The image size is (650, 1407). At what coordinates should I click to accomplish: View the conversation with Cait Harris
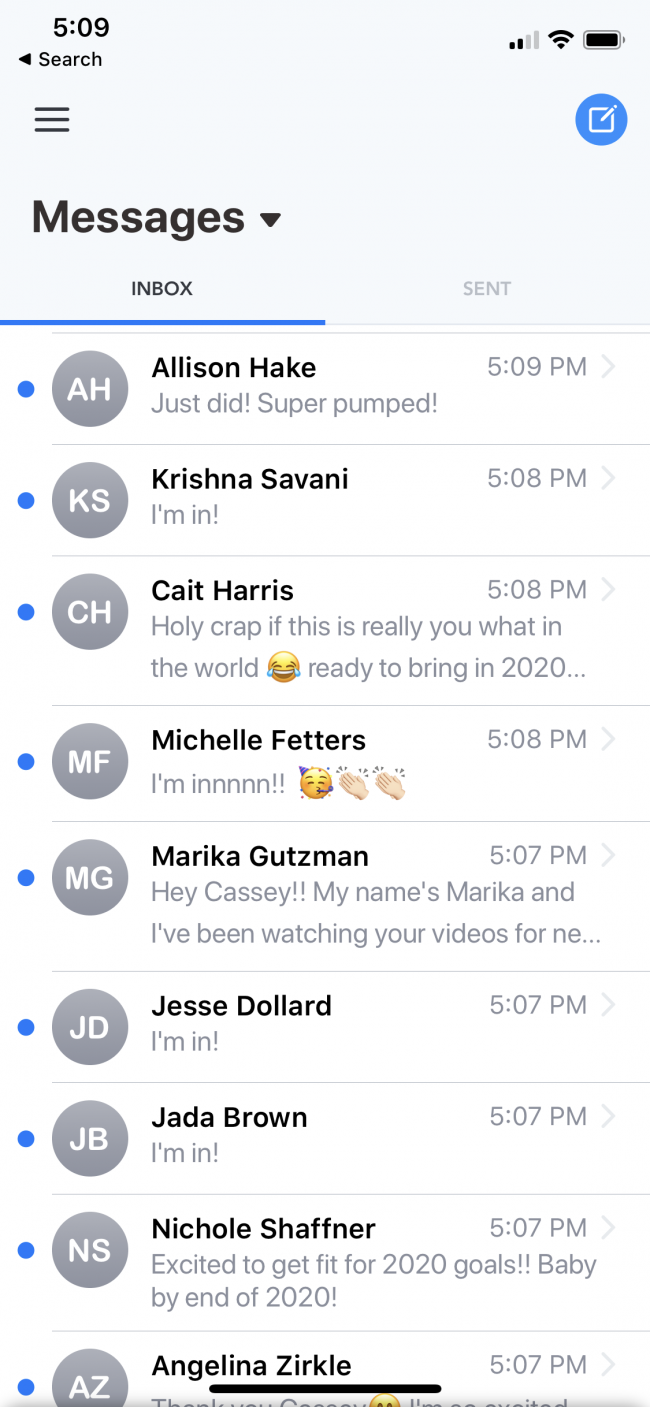coord(325,631)
